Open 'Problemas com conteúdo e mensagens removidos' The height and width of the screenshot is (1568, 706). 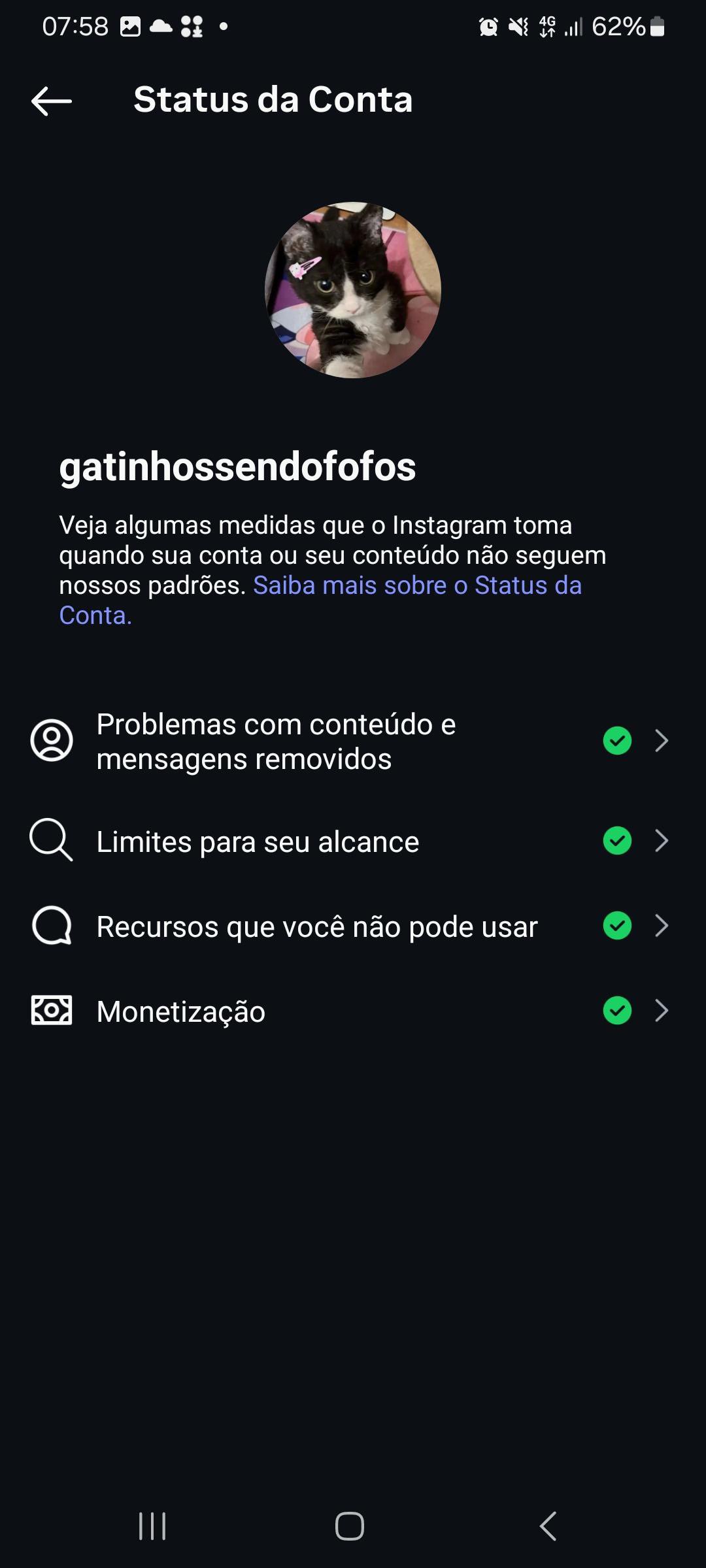(x=349, y=742)
